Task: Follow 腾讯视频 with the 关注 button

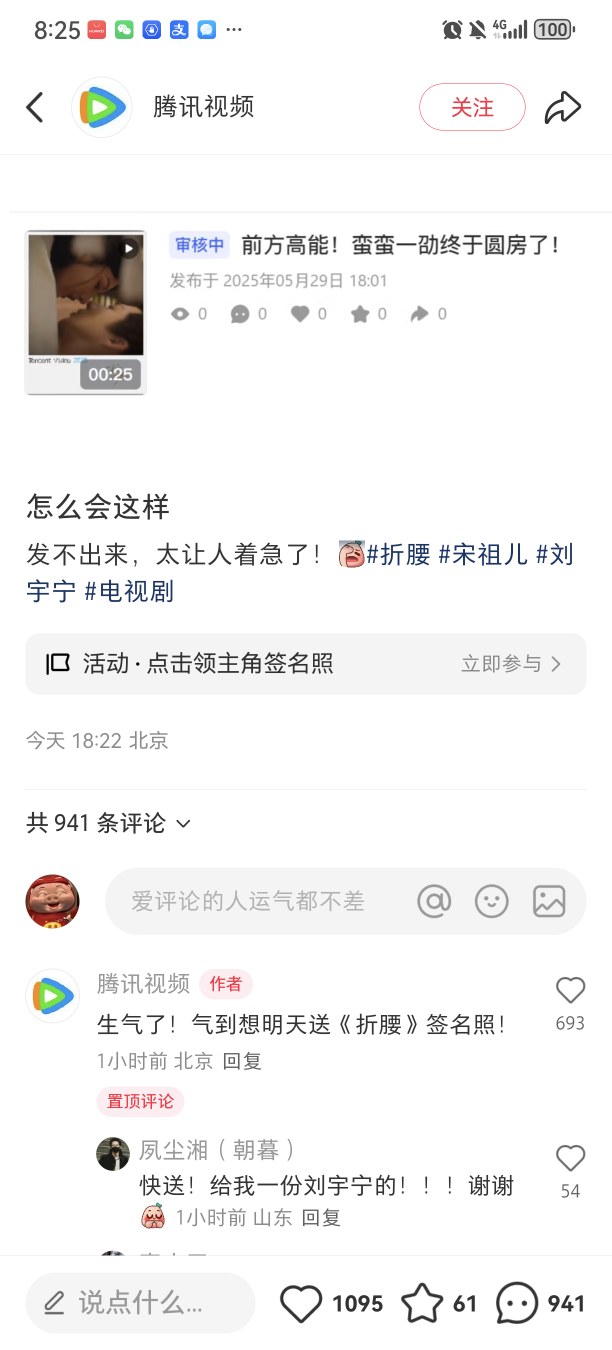Action: tap(472, 107)
